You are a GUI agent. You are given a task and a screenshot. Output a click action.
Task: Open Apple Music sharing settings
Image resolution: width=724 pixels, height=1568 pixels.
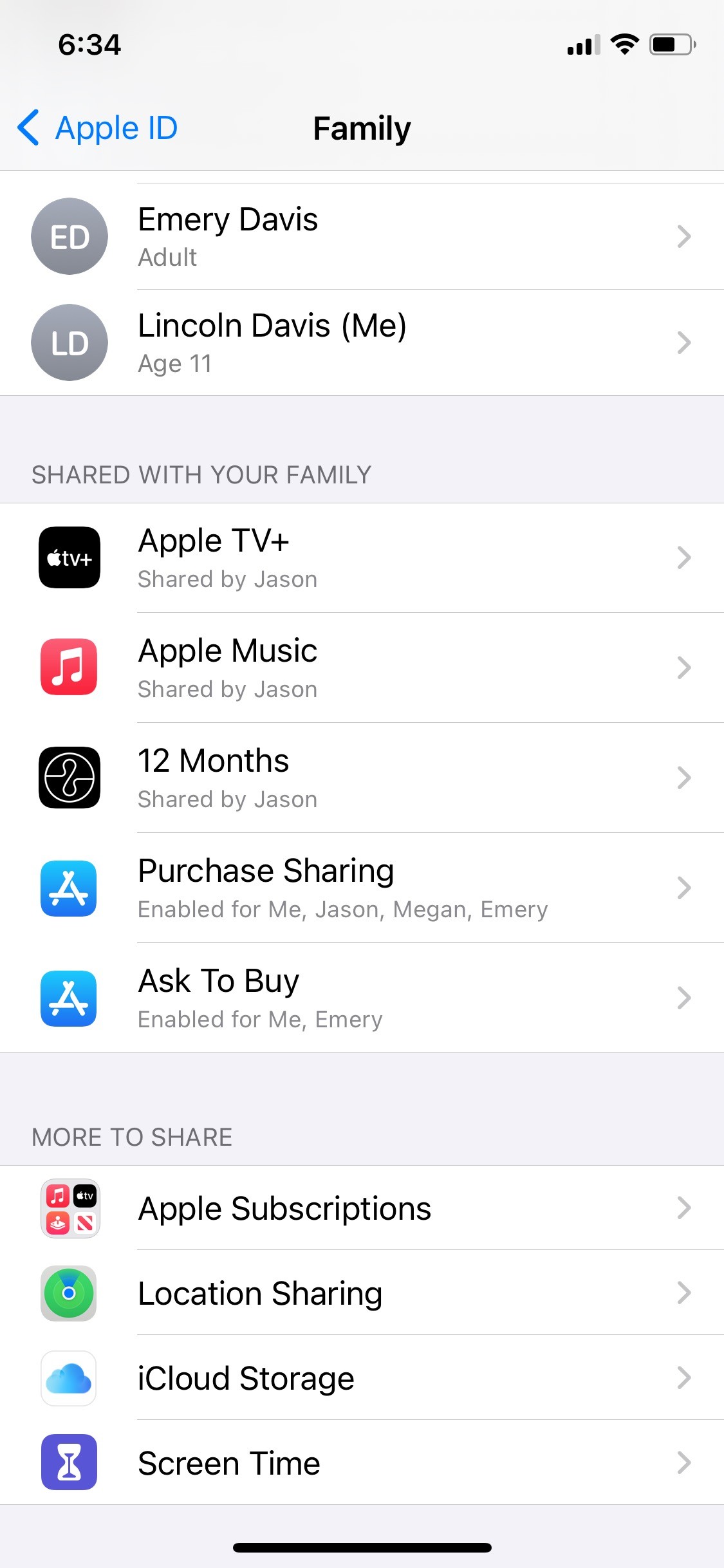[x=362, y=667]
